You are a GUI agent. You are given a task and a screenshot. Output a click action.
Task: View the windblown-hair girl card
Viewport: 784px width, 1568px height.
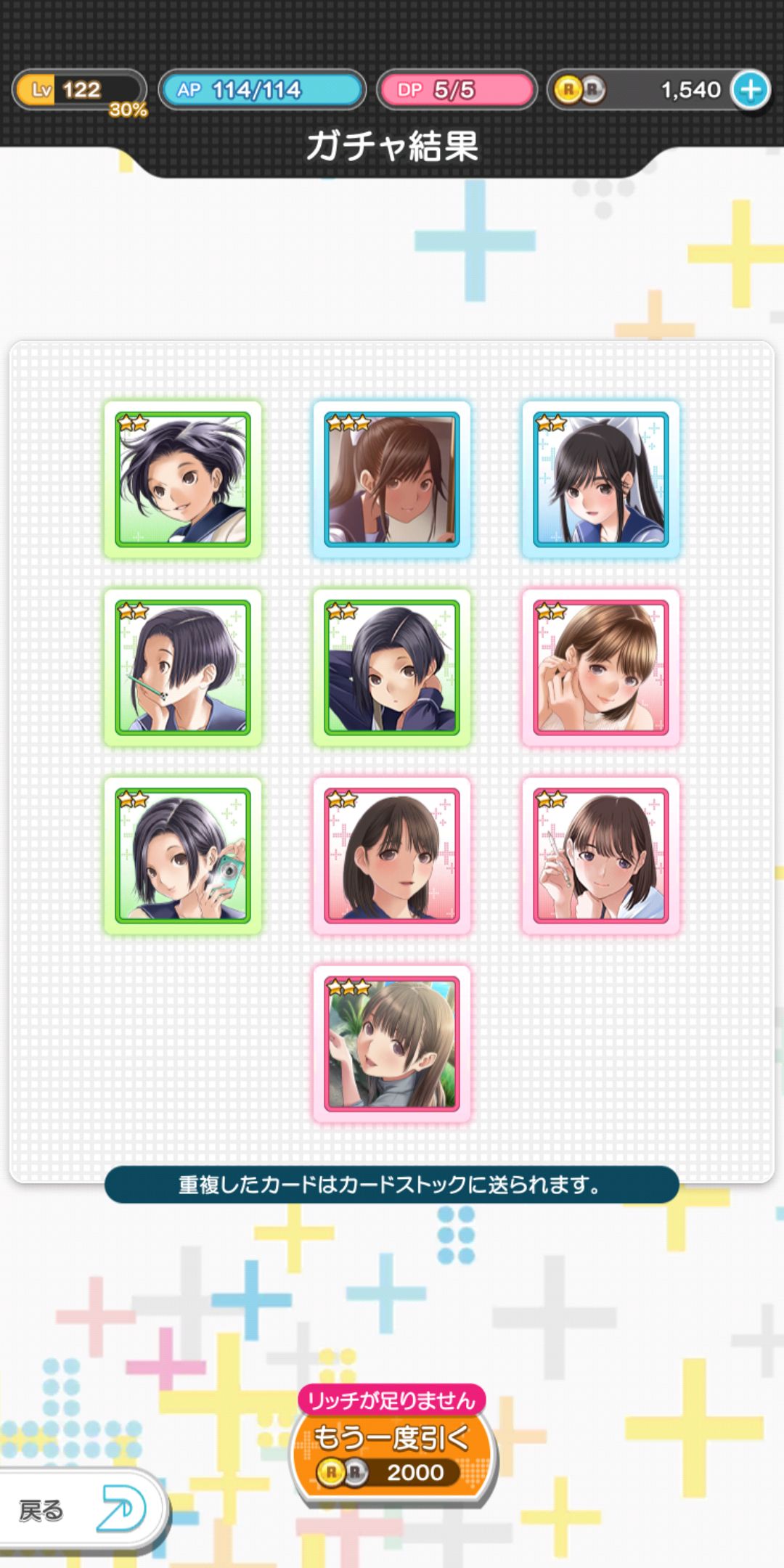coord(183,479)
